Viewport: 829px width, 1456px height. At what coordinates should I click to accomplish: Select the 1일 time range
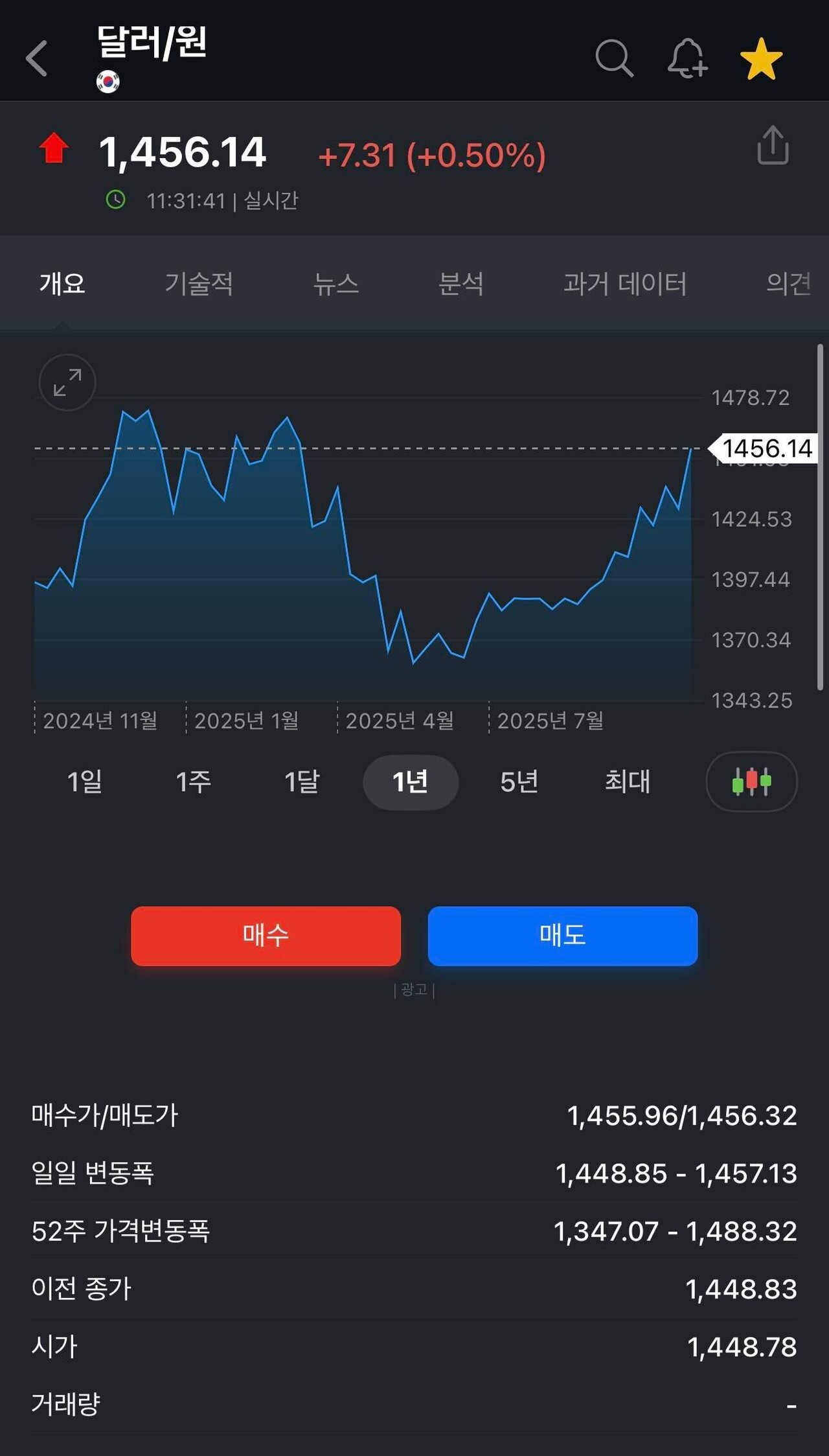pos(84,782)
